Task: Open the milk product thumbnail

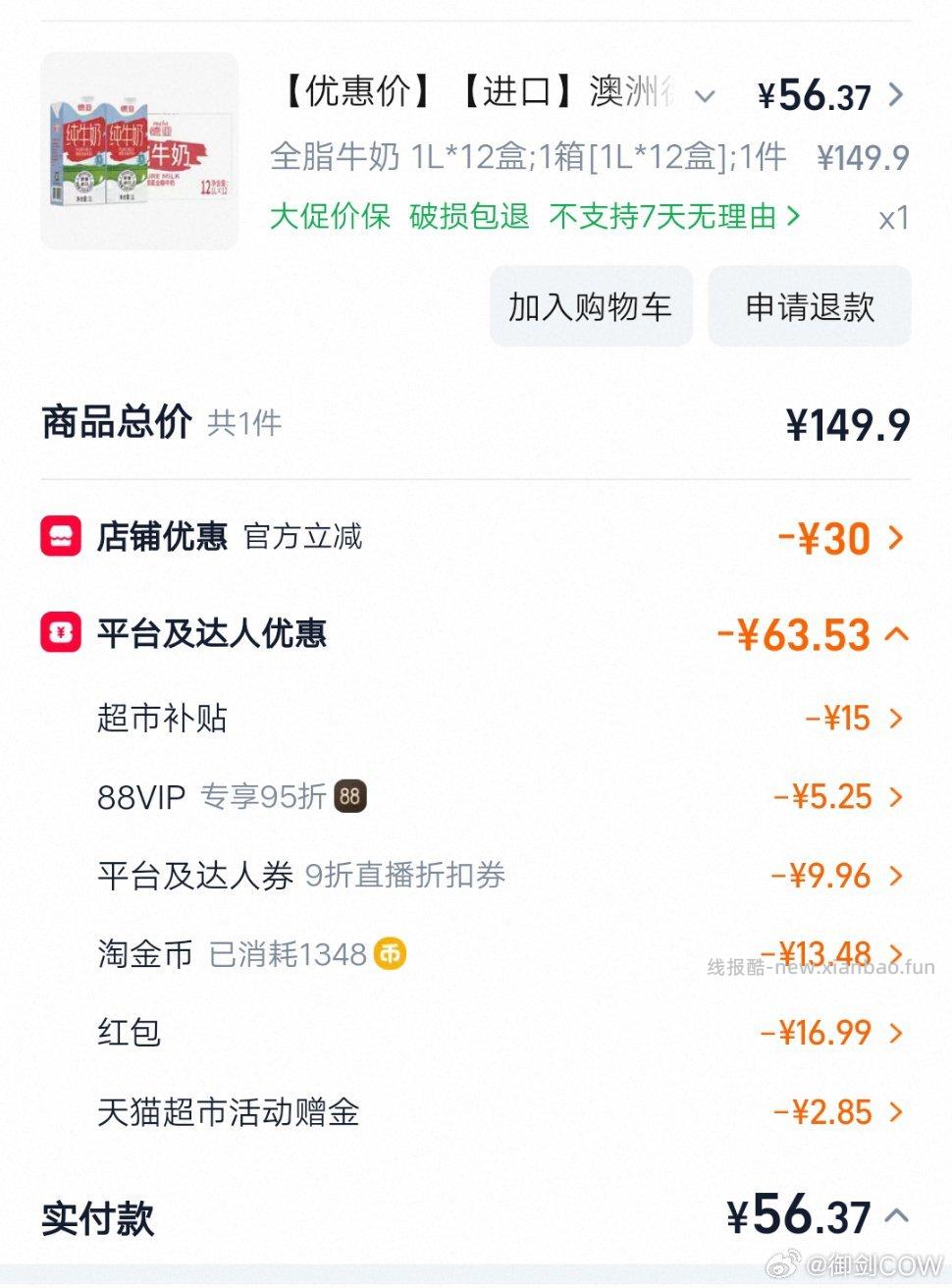Action: pyautogui.click(x=139, y=147)
